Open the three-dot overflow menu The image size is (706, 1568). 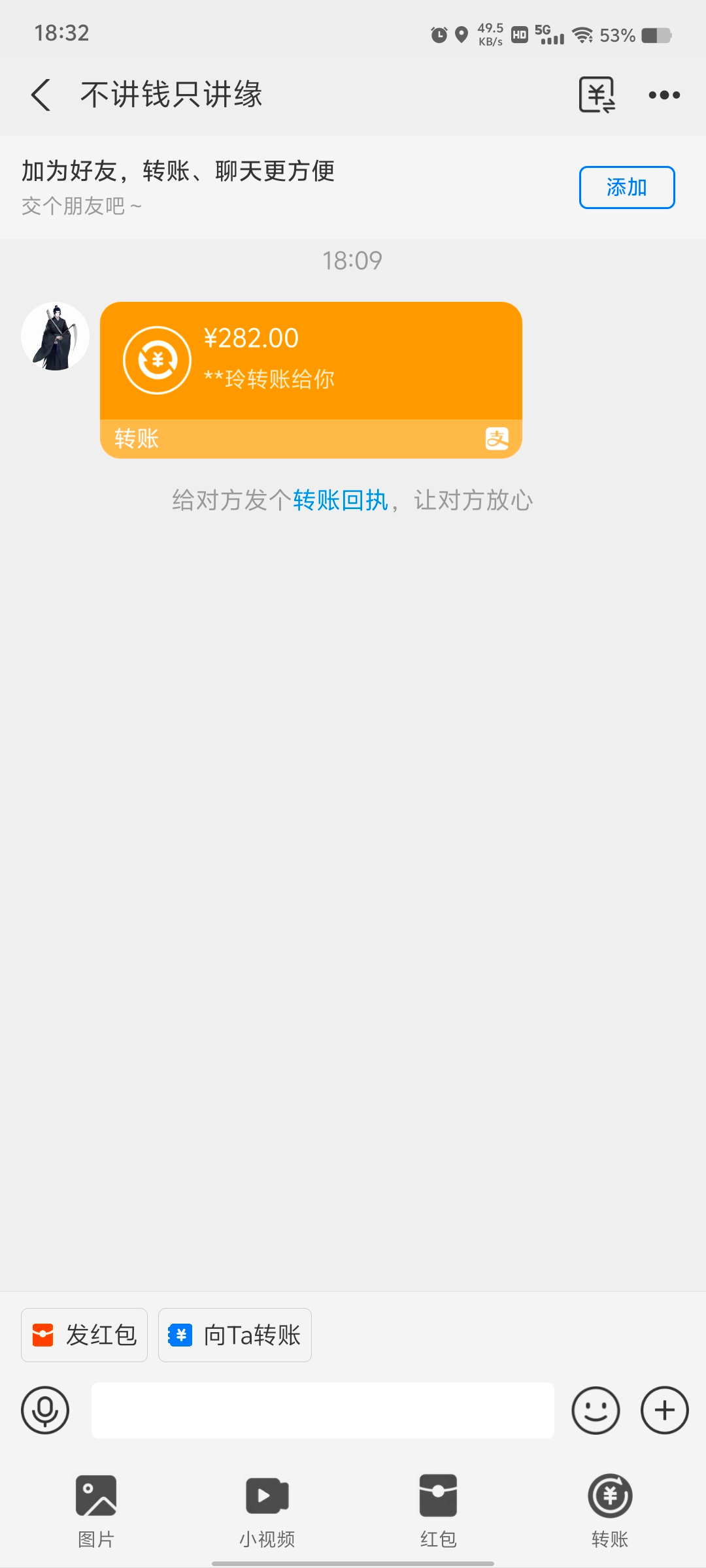pyautogui.click(x=664, y=95)
